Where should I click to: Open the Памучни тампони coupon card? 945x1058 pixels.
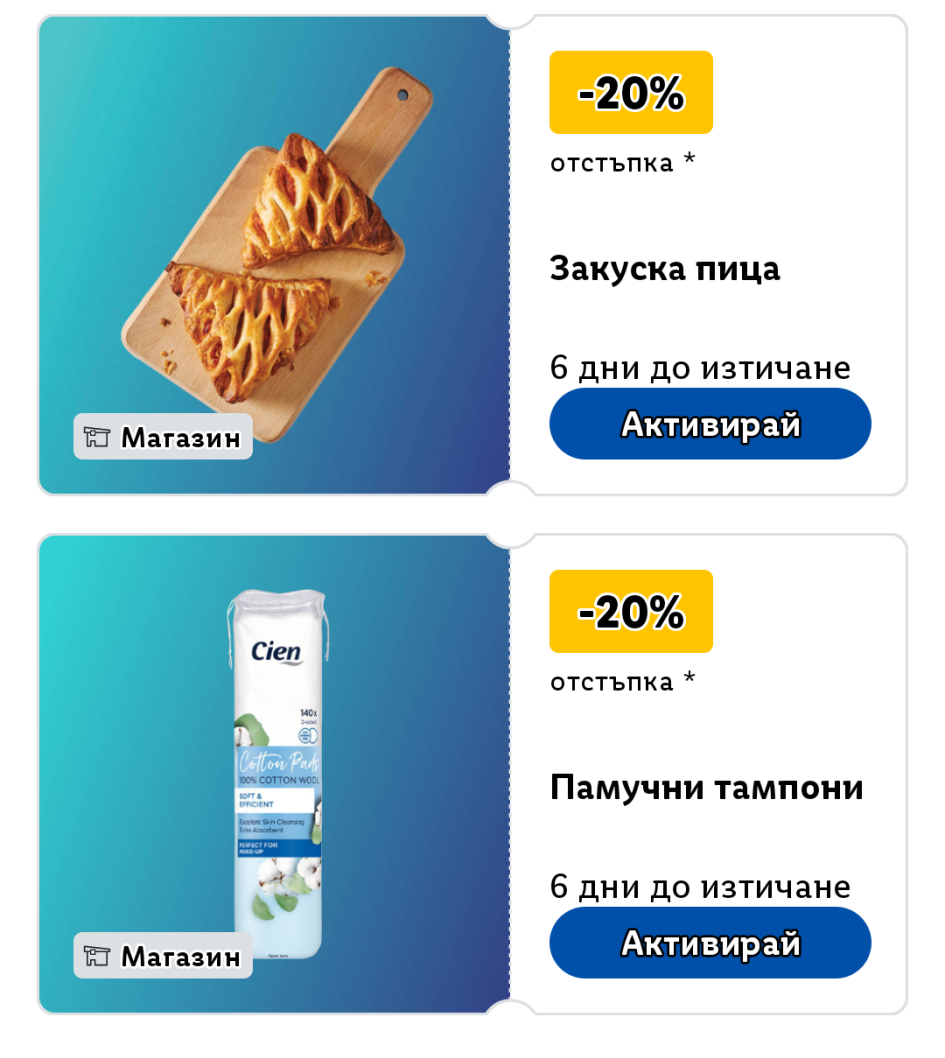705,788
